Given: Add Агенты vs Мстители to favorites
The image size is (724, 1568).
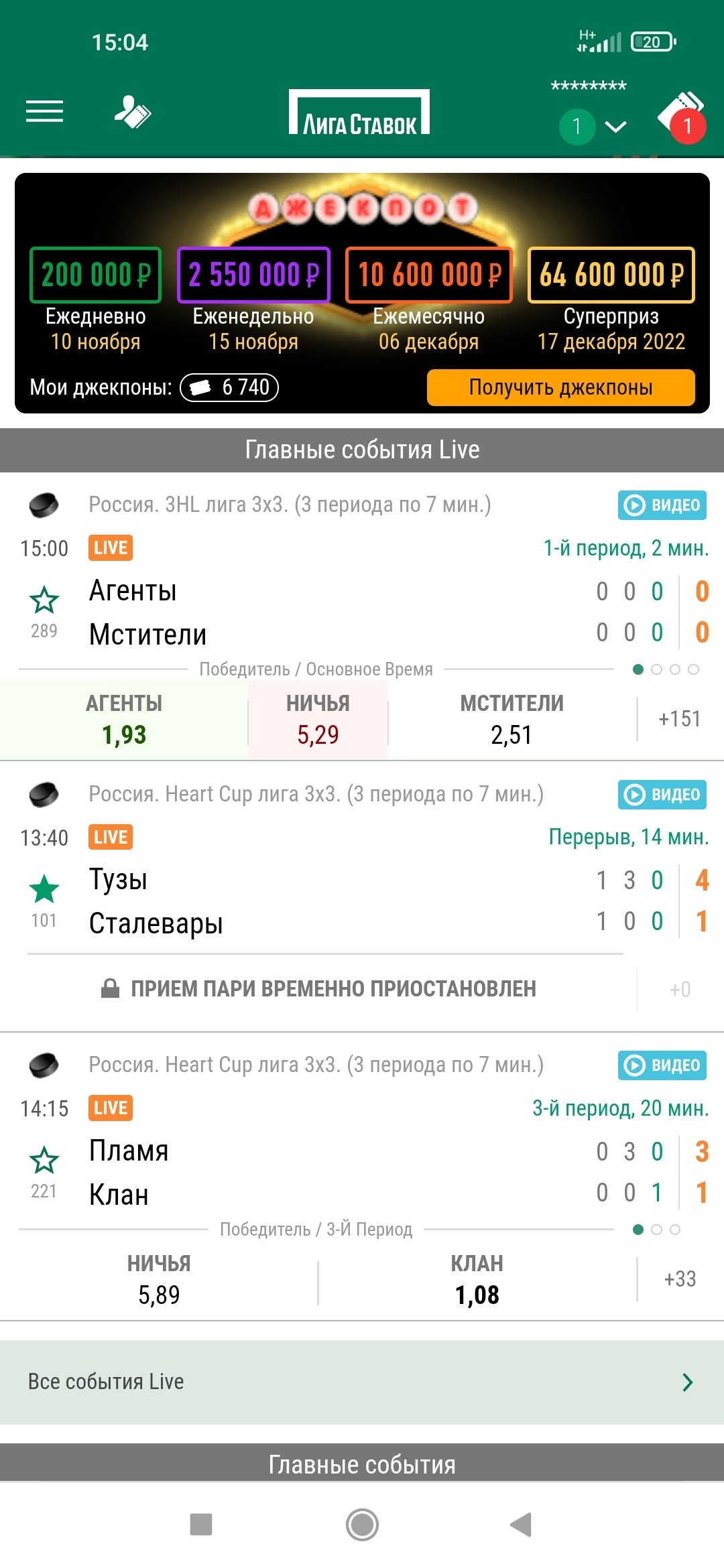Looking at the screenshot, I should (44, 600).
